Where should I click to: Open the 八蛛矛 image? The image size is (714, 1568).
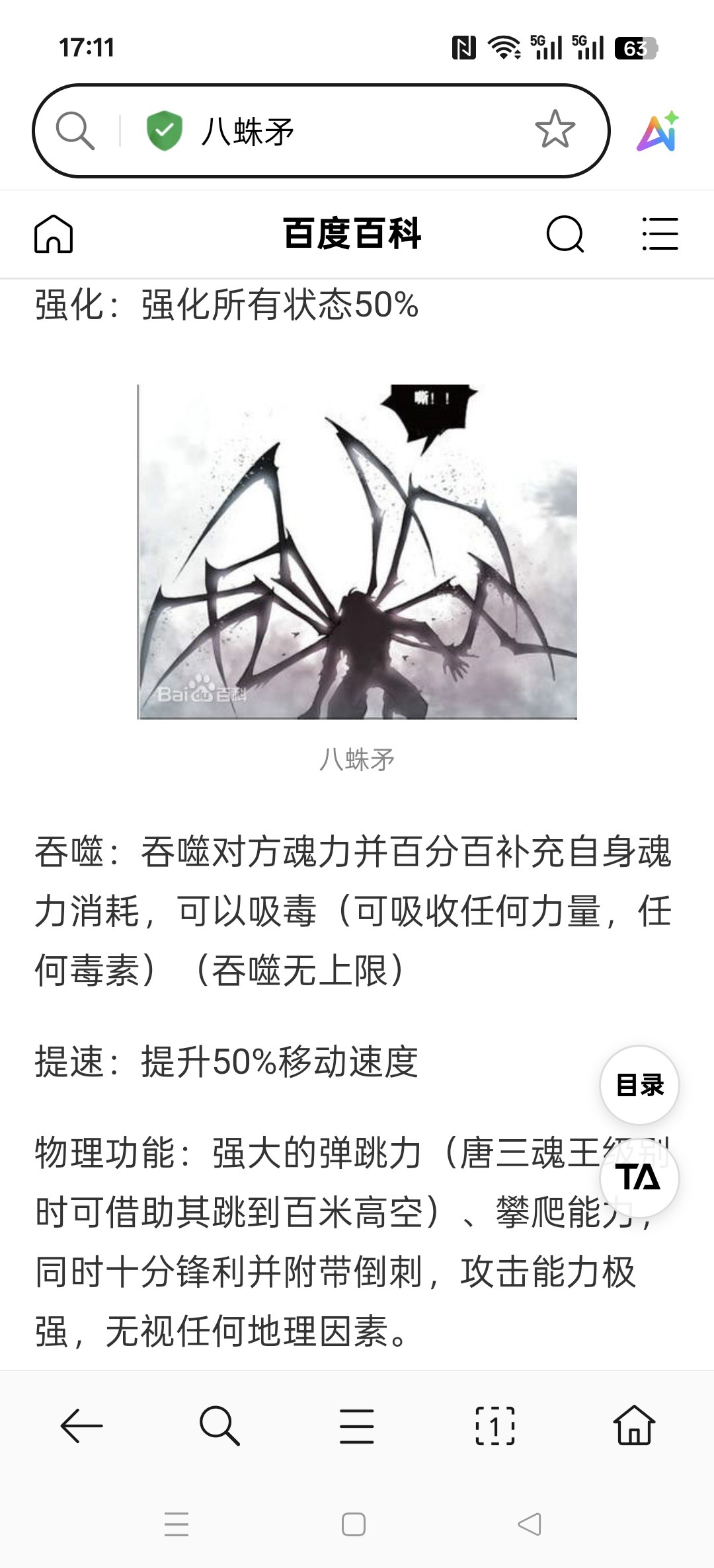coord(357,552)
